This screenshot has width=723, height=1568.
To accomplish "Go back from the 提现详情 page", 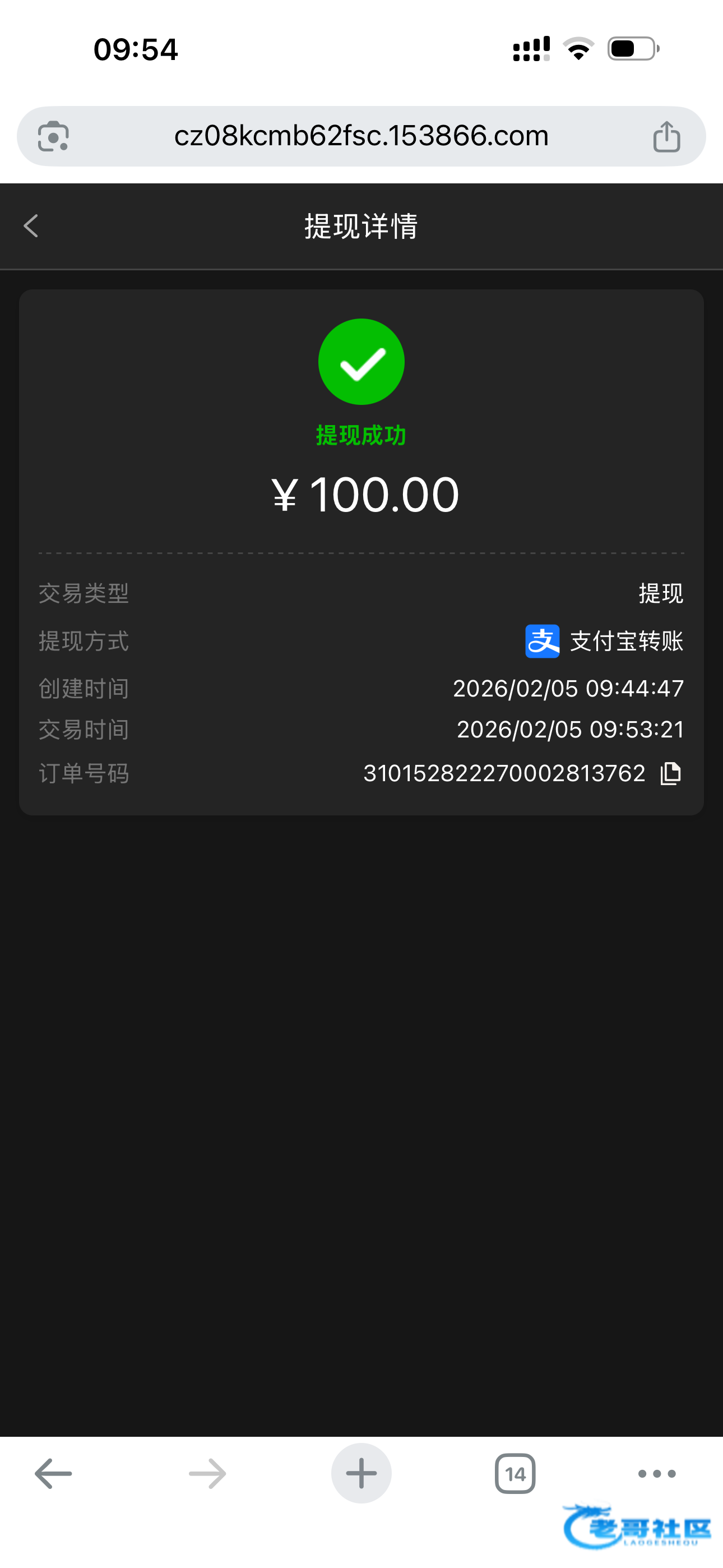I will (31, 226).
